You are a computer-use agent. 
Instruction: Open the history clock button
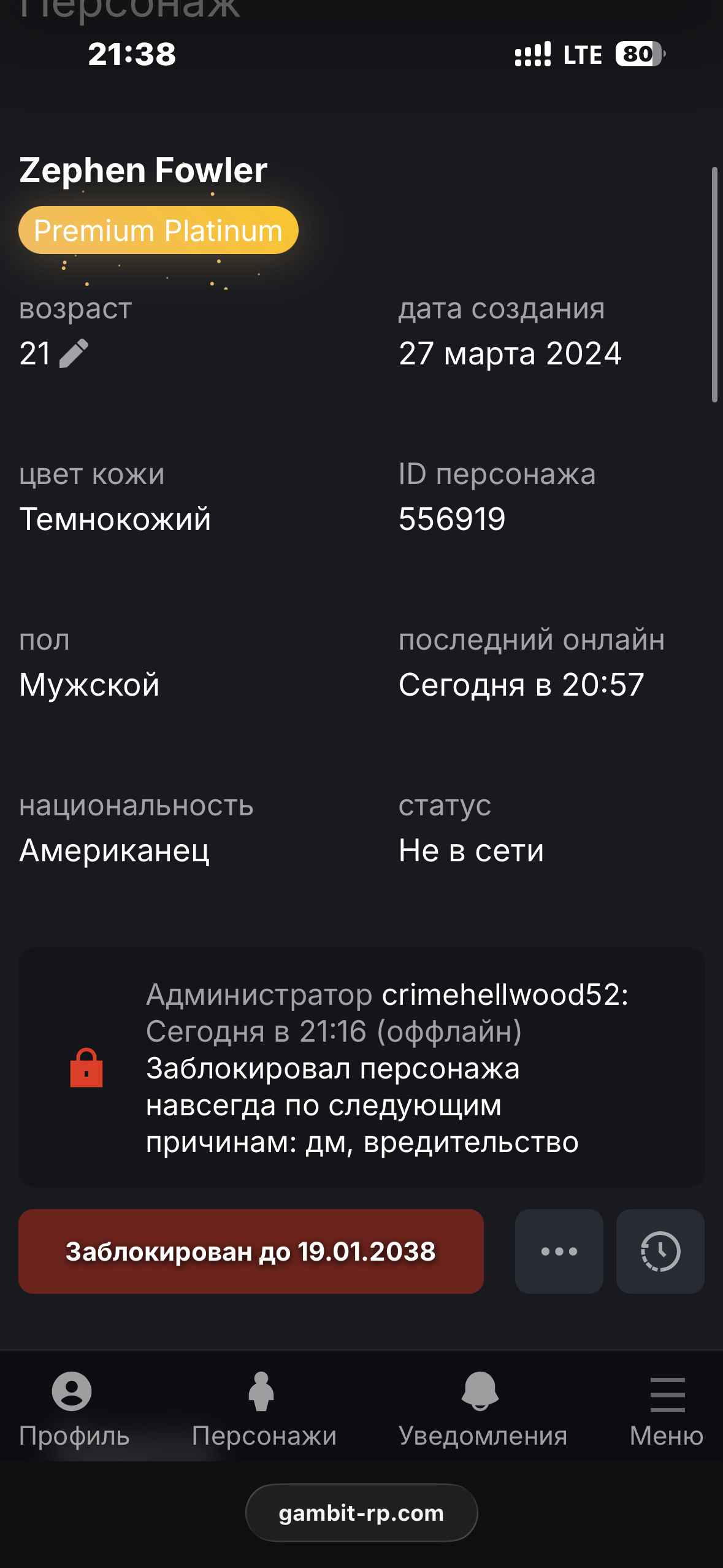pyautogui.click(x=660, y=1251)
